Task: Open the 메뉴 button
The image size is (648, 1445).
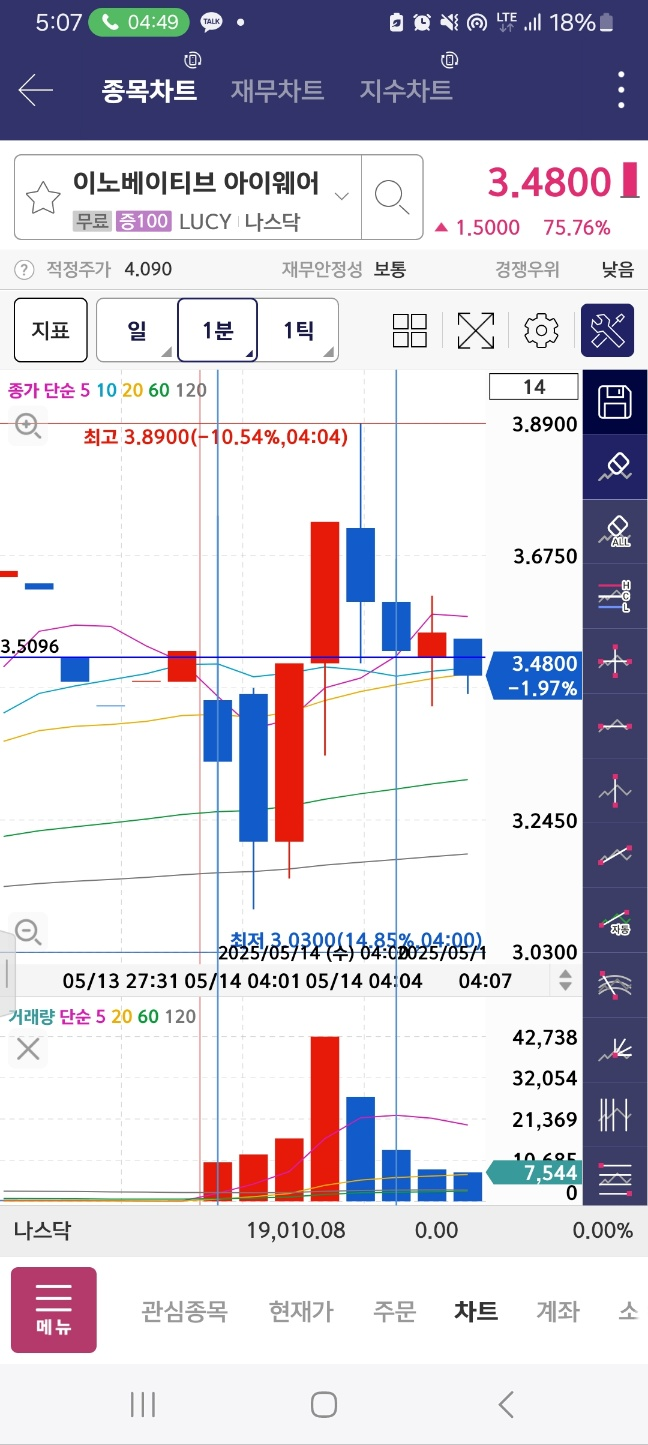Action: click(54, 1310)
